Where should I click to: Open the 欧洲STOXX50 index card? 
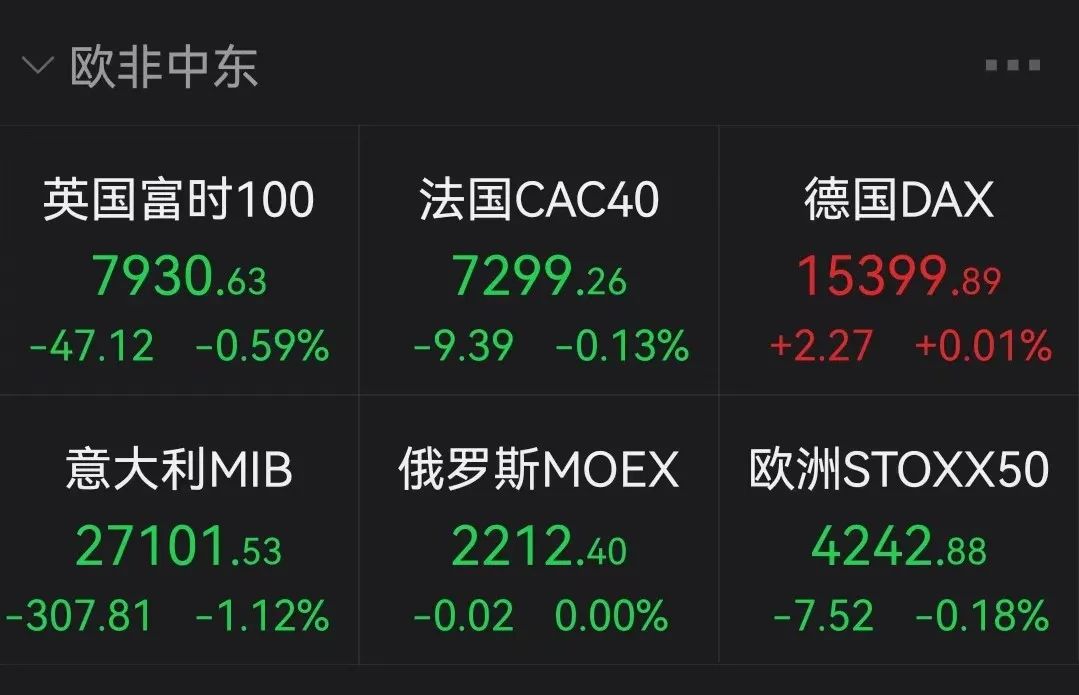coord(899,535)
